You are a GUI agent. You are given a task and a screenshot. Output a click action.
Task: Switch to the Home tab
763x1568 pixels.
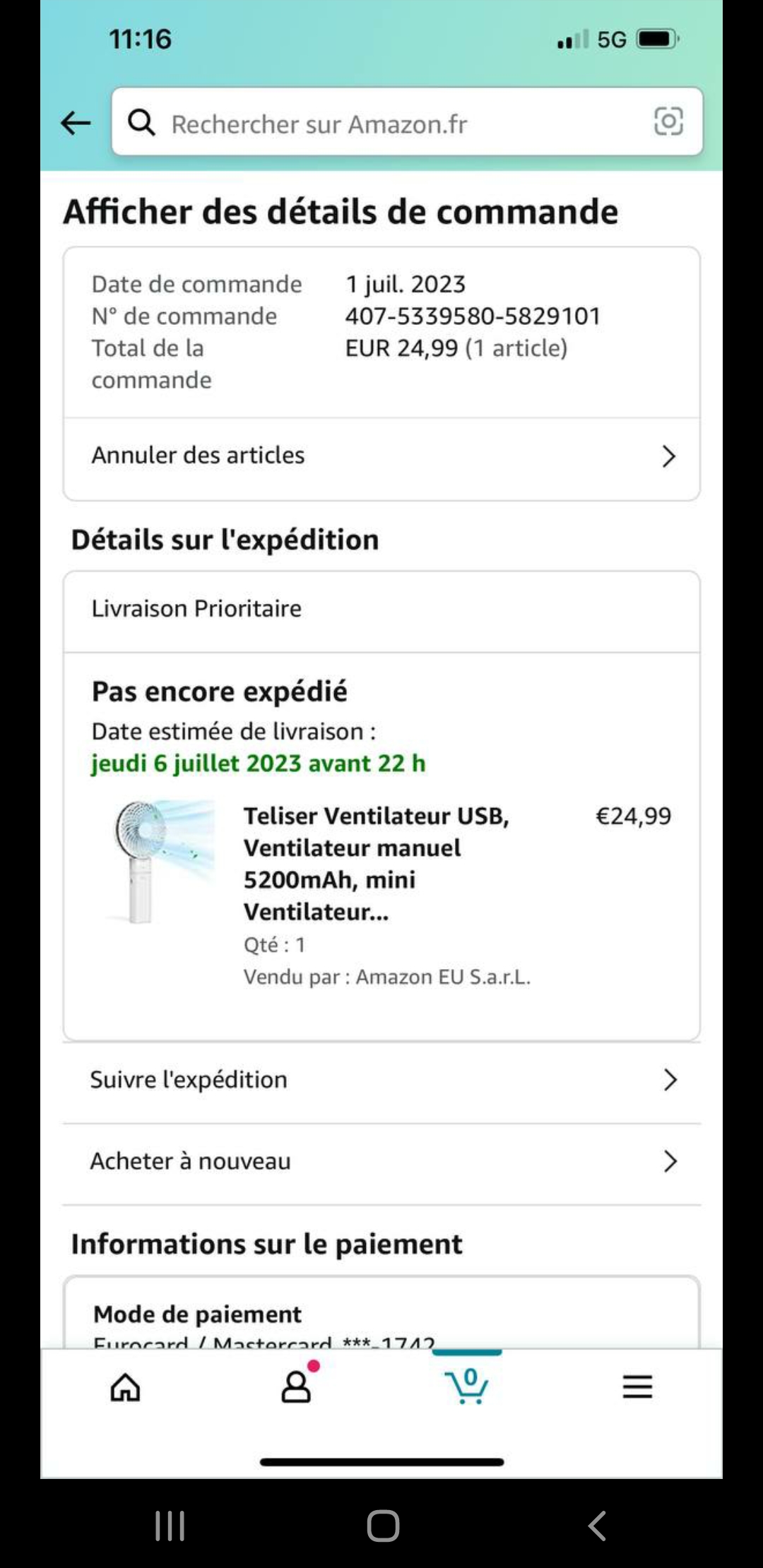126,1387
